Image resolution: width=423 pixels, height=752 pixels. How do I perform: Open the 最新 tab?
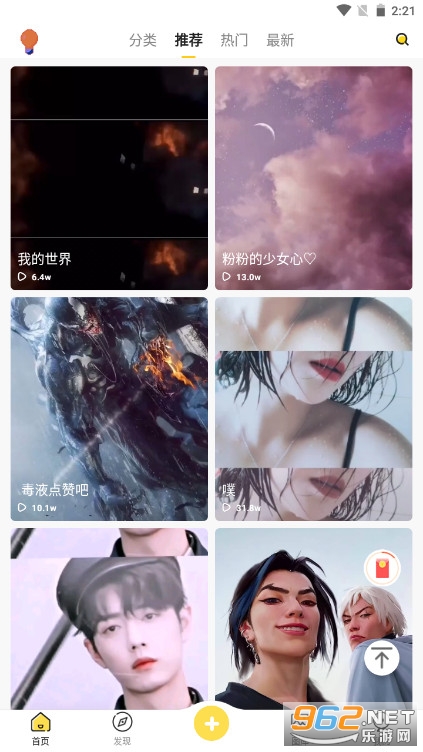pyautogui.click(x=280, y=40)
